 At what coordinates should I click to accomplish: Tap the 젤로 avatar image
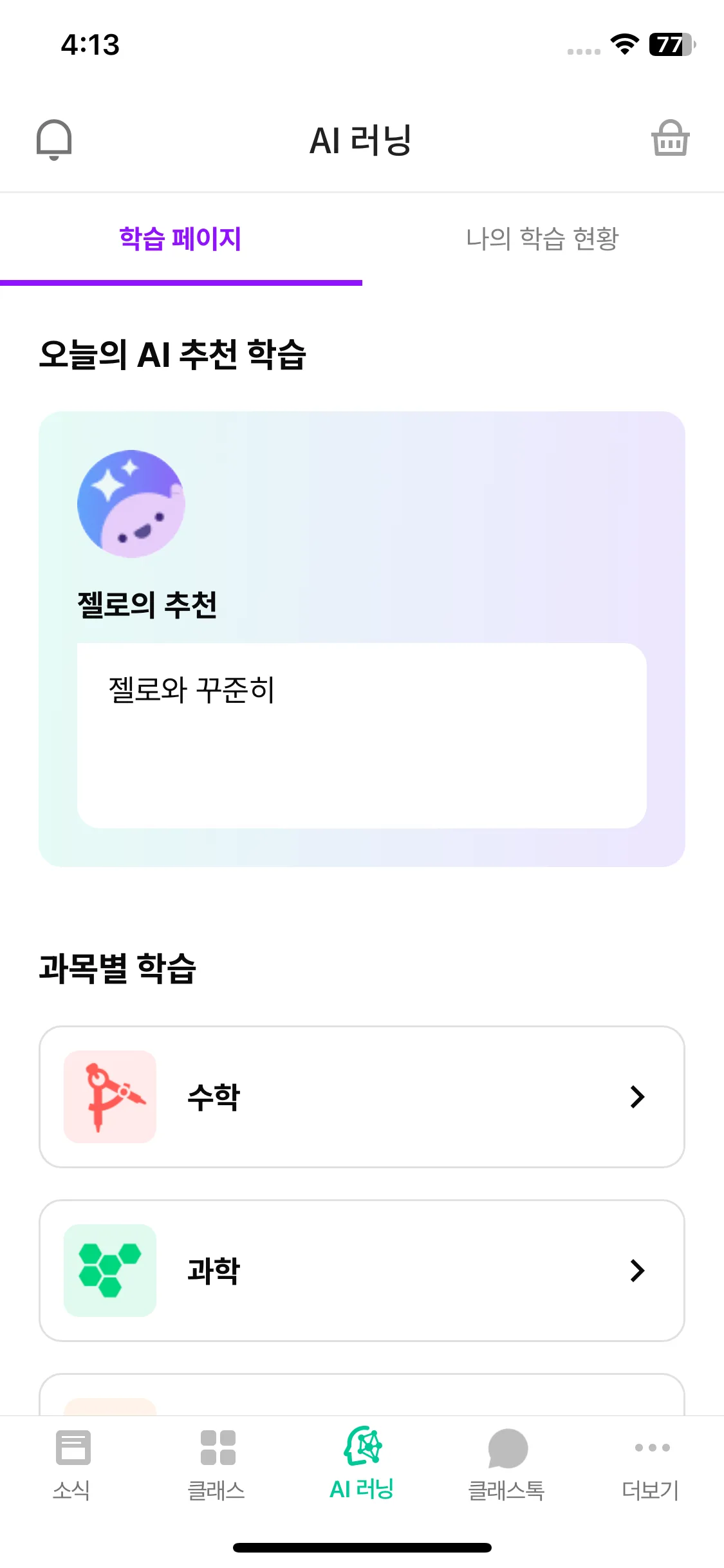[x=131, y=504]
